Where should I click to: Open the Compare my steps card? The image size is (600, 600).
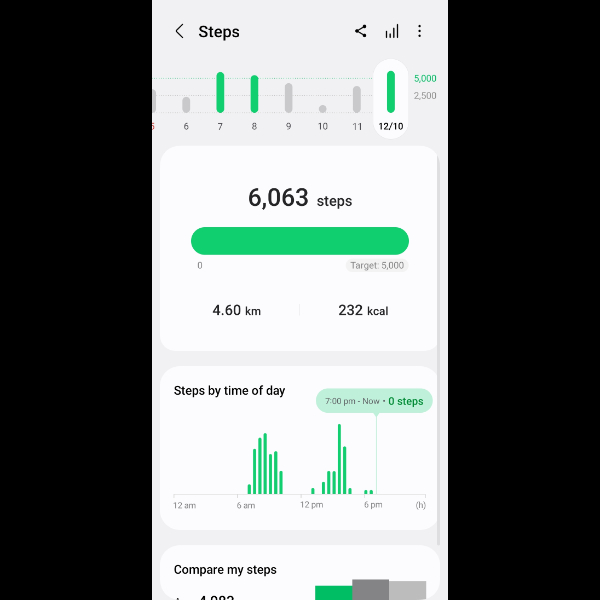click(300, 573)
